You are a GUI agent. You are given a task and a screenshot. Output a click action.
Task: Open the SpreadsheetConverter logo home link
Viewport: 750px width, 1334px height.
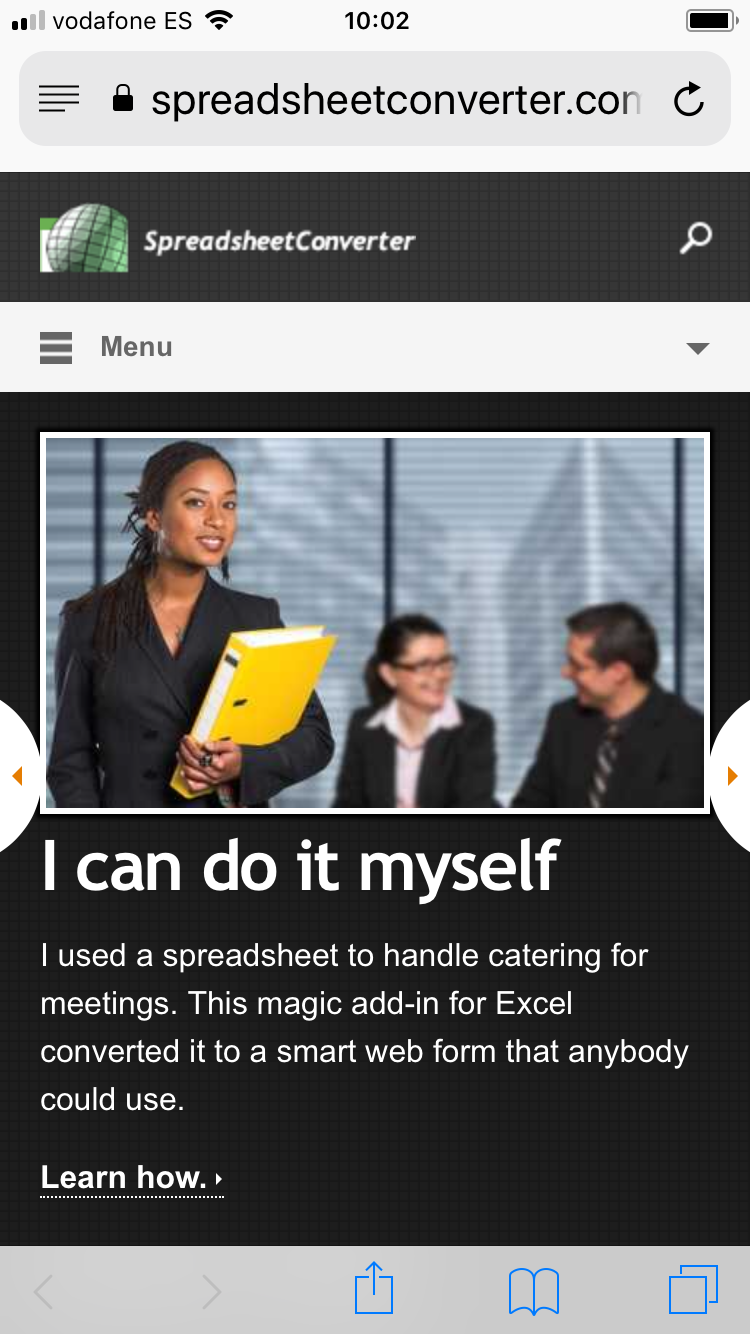[227, 238]
